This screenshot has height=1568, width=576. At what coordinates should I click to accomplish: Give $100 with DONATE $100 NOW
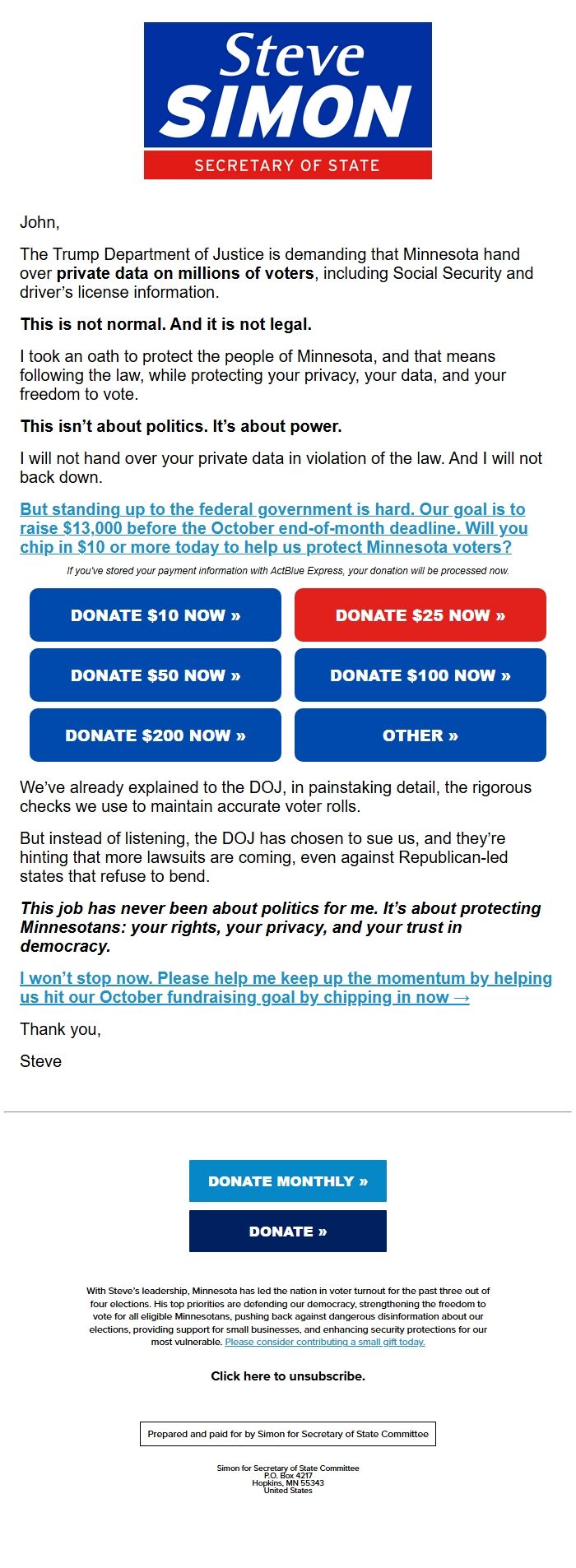(420, 675)
